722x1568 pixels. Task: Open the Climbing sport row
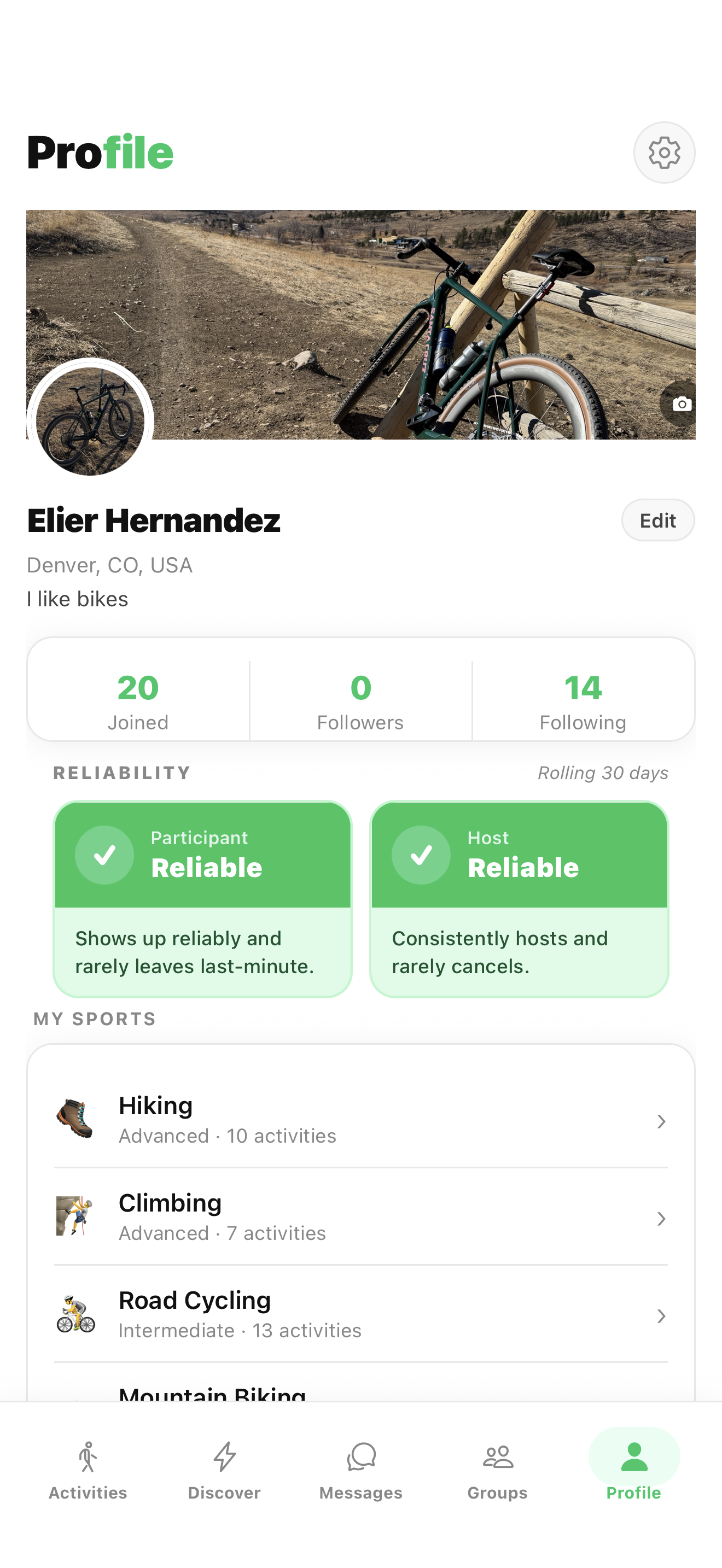pyautogui.click(x=360, y=1217)
